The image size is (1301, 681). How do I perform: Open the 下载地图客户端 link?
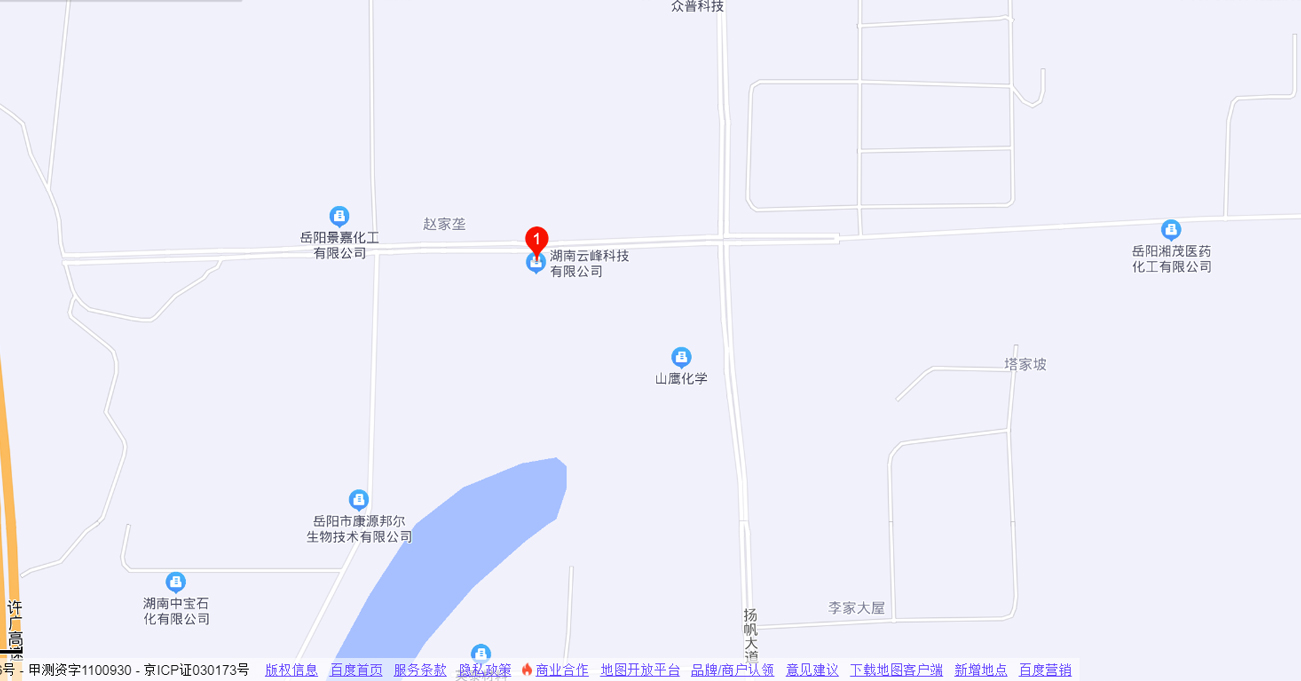(x=896, y=670)
